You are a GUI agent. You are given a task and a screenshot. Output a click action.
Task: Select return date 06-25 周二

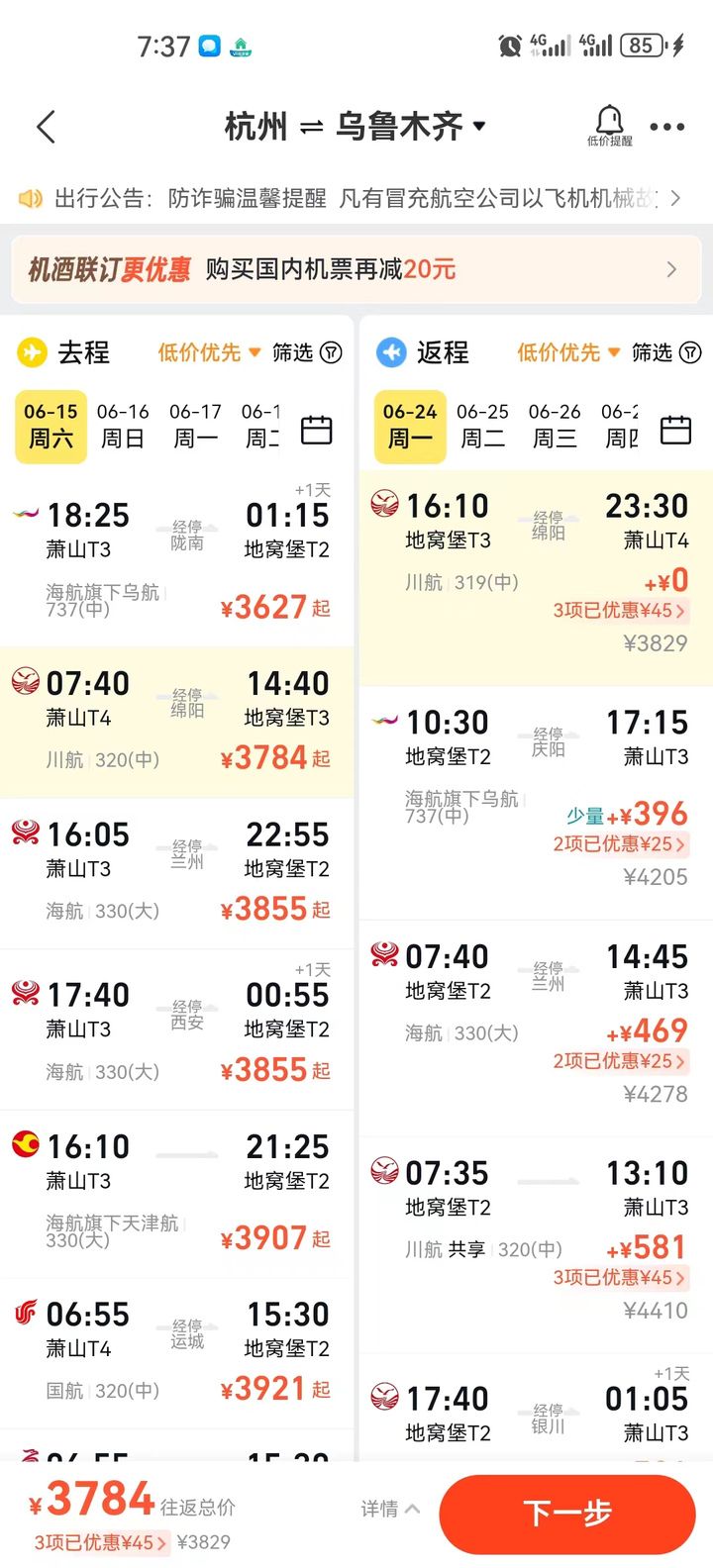(x=482, y=425)
